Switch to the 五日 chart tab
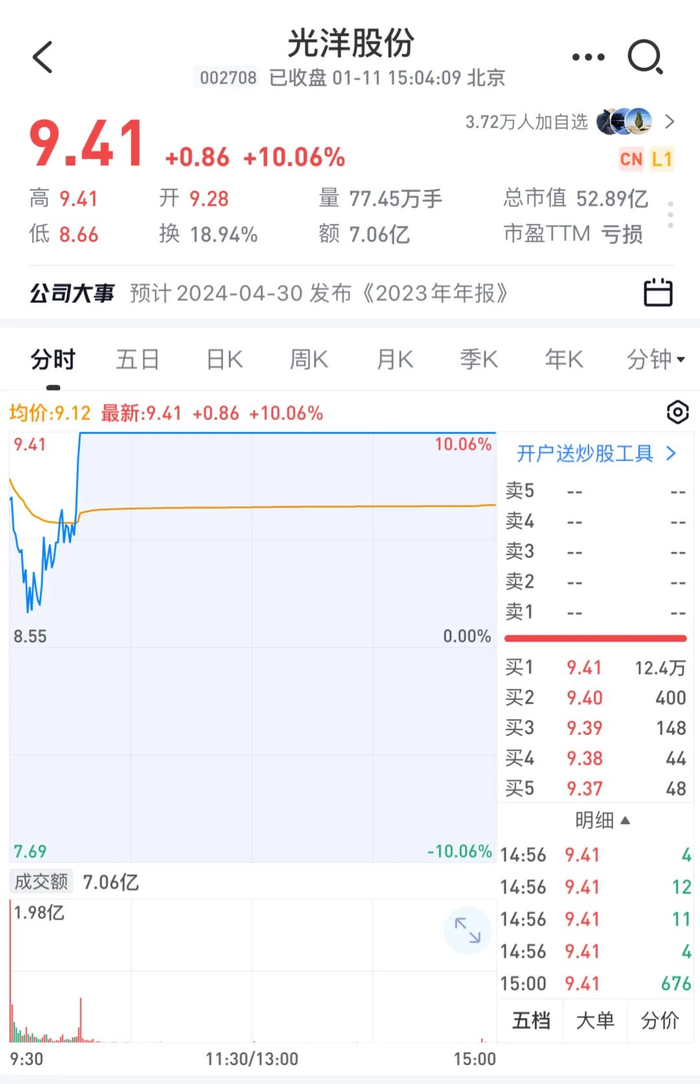 pos(138,360)
